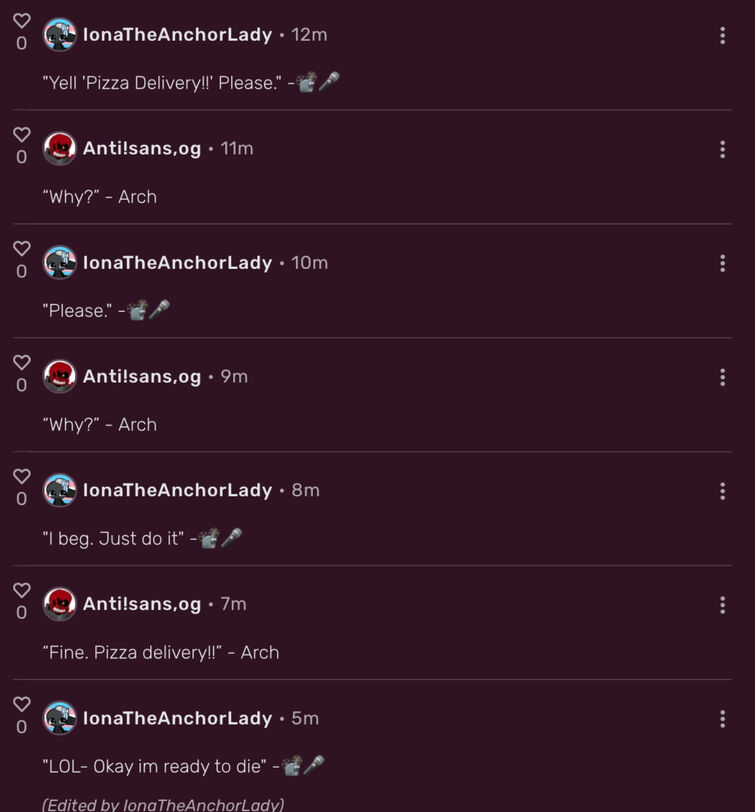The image size is (755, 812).
Task: Like the "Okay im ready to die" comment
Action: tap(21, 705)
